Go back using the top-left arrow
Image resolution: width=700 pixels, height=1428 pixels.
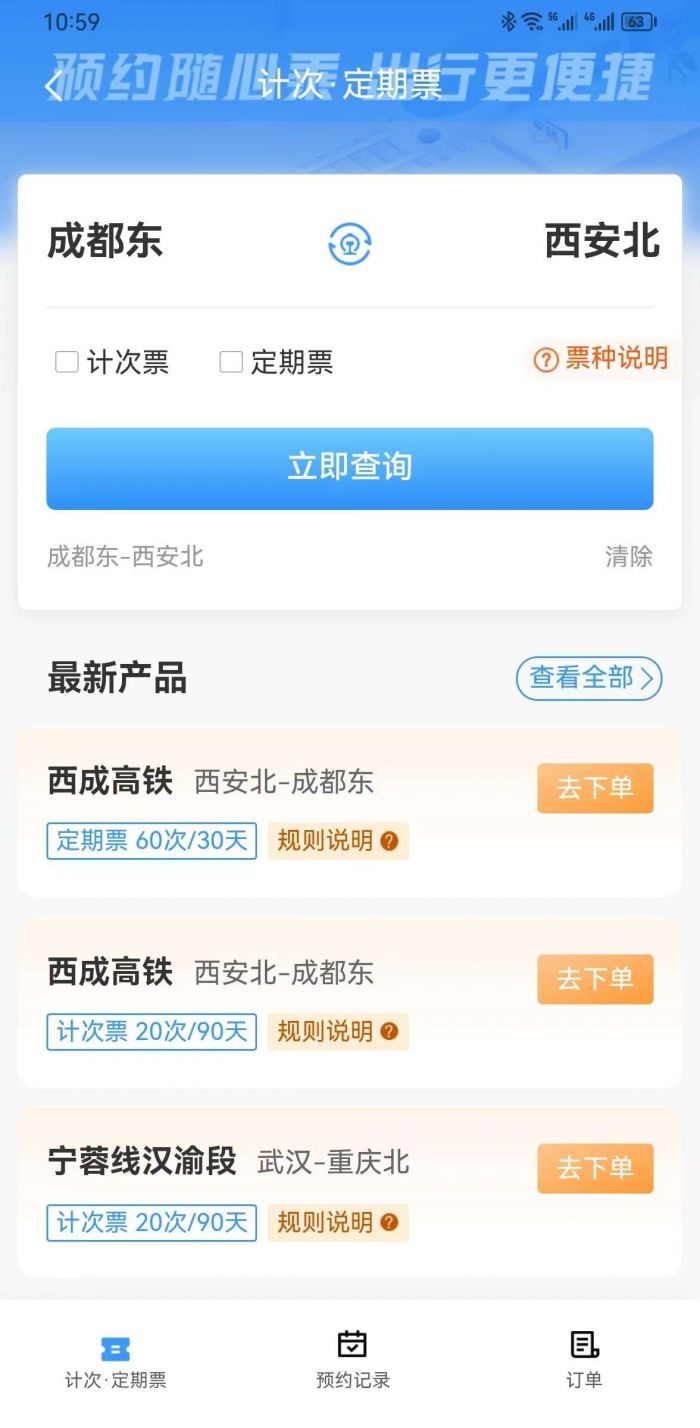pos(53,86)
